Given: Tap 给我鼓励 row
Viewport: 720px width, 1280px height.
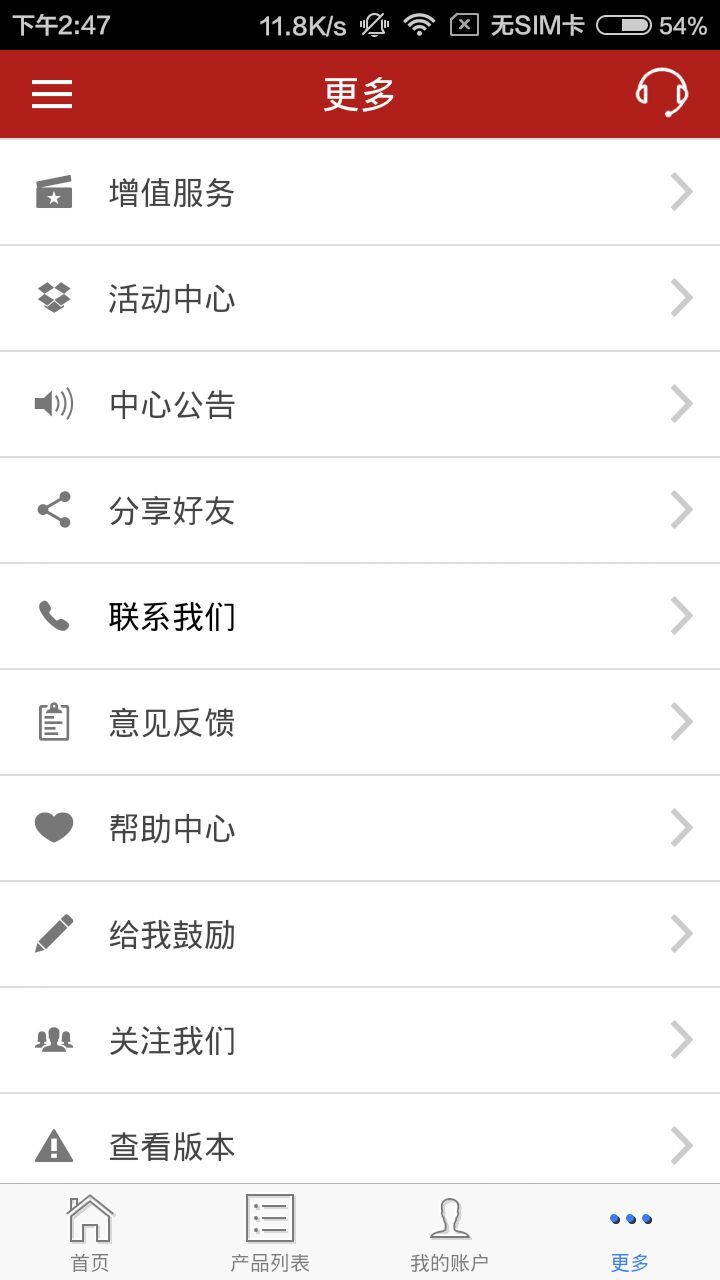Looking at the screenshot, I should coord(360,934).
